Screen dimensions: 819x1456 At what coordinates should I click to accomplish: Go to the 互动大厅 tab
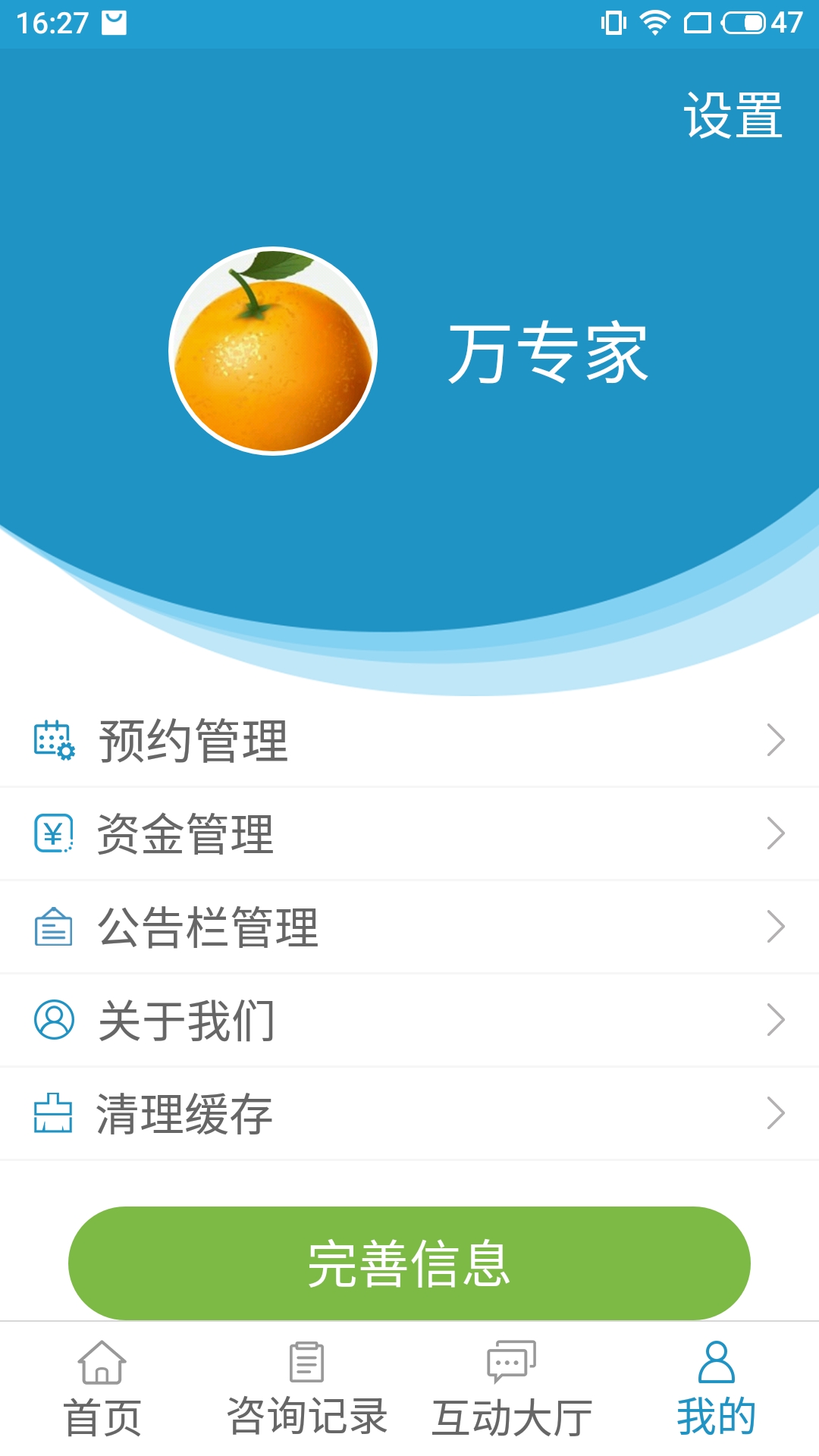click(512, 1389)
